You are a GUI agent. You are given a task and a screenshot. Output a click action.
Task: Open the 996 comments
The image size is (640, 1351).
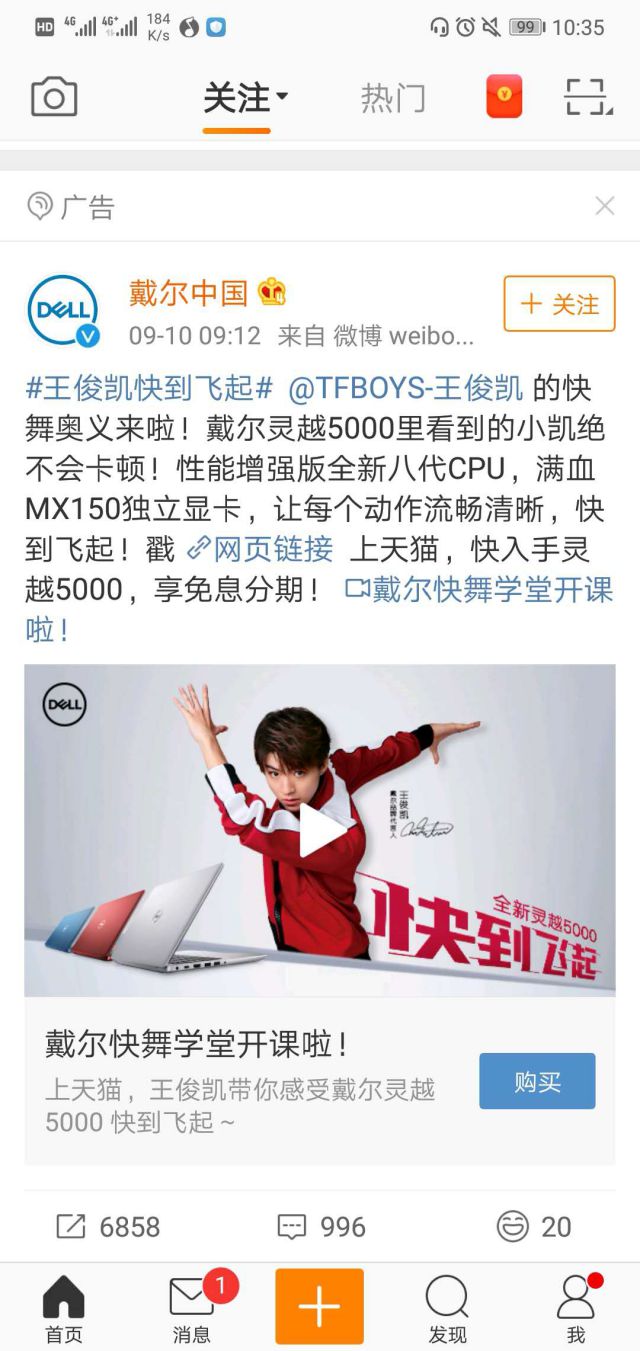pyautogui.click(x=321, y=1227)
